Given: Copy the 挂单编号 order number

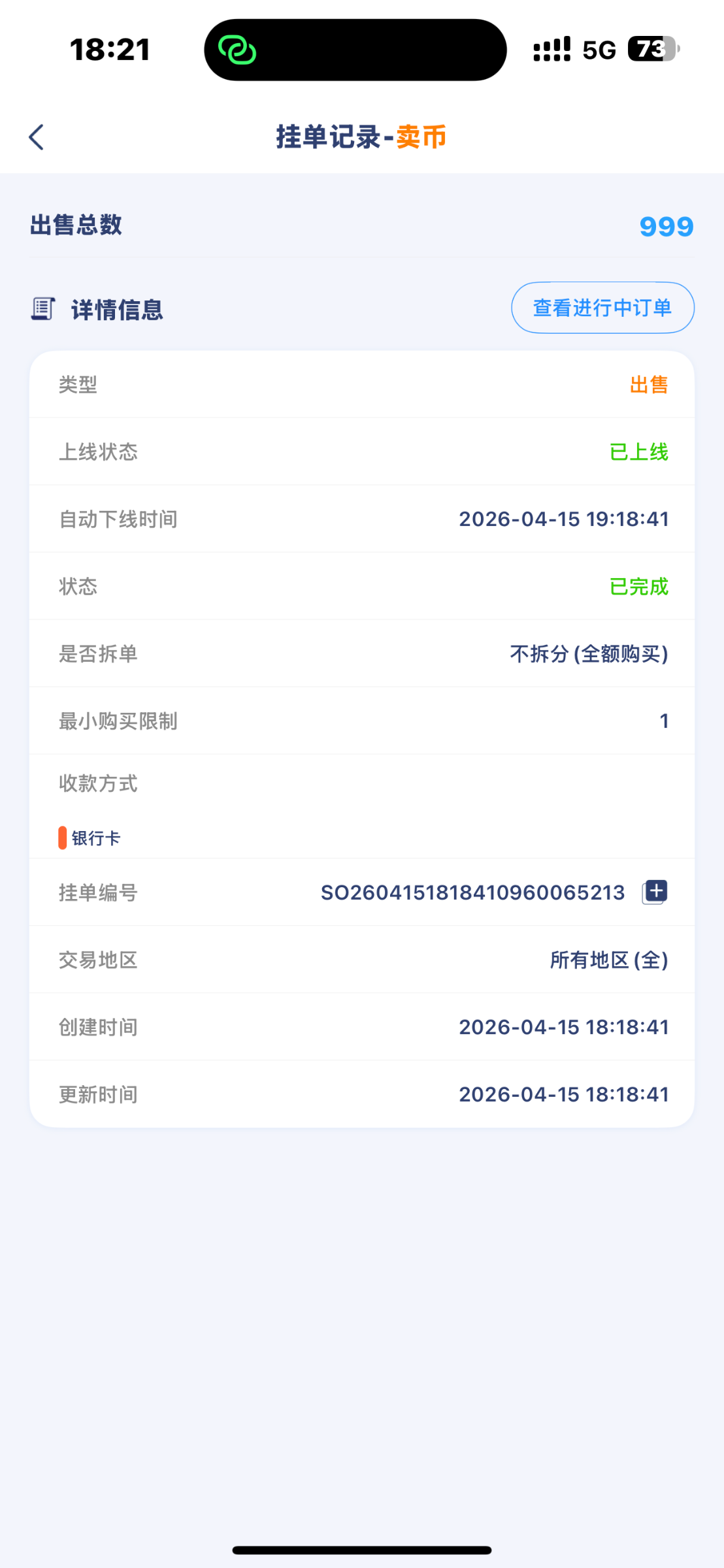Looking at the screenshot, I should click(x=655, y=892).
